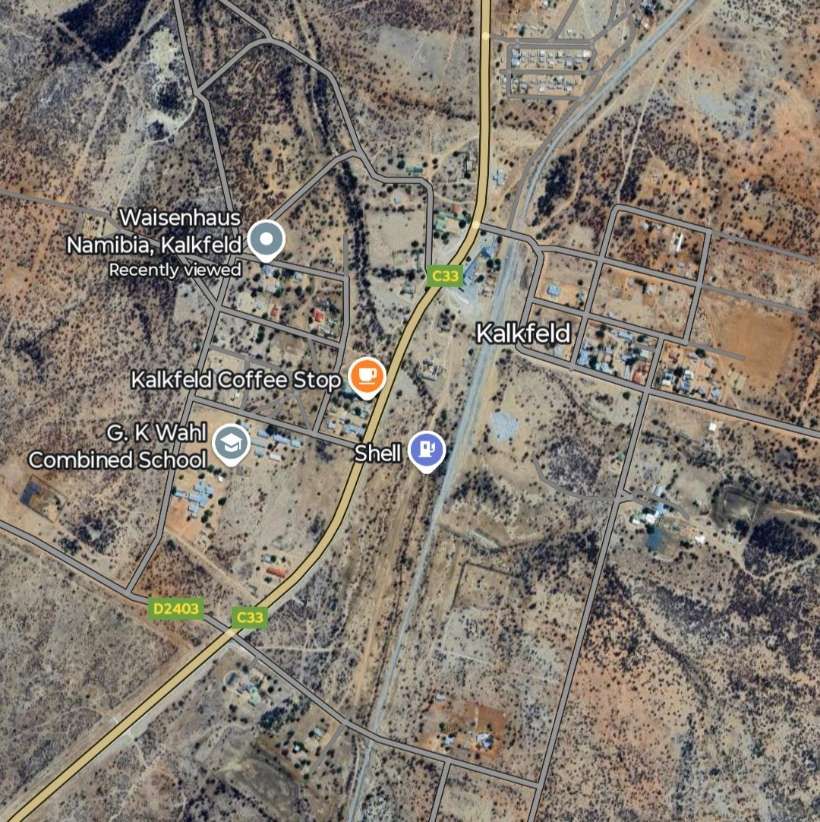Select the Kalkfeld Coffee Stop marker
The image size is (820, 822).
pyautogui.click(x=367, y=376)
